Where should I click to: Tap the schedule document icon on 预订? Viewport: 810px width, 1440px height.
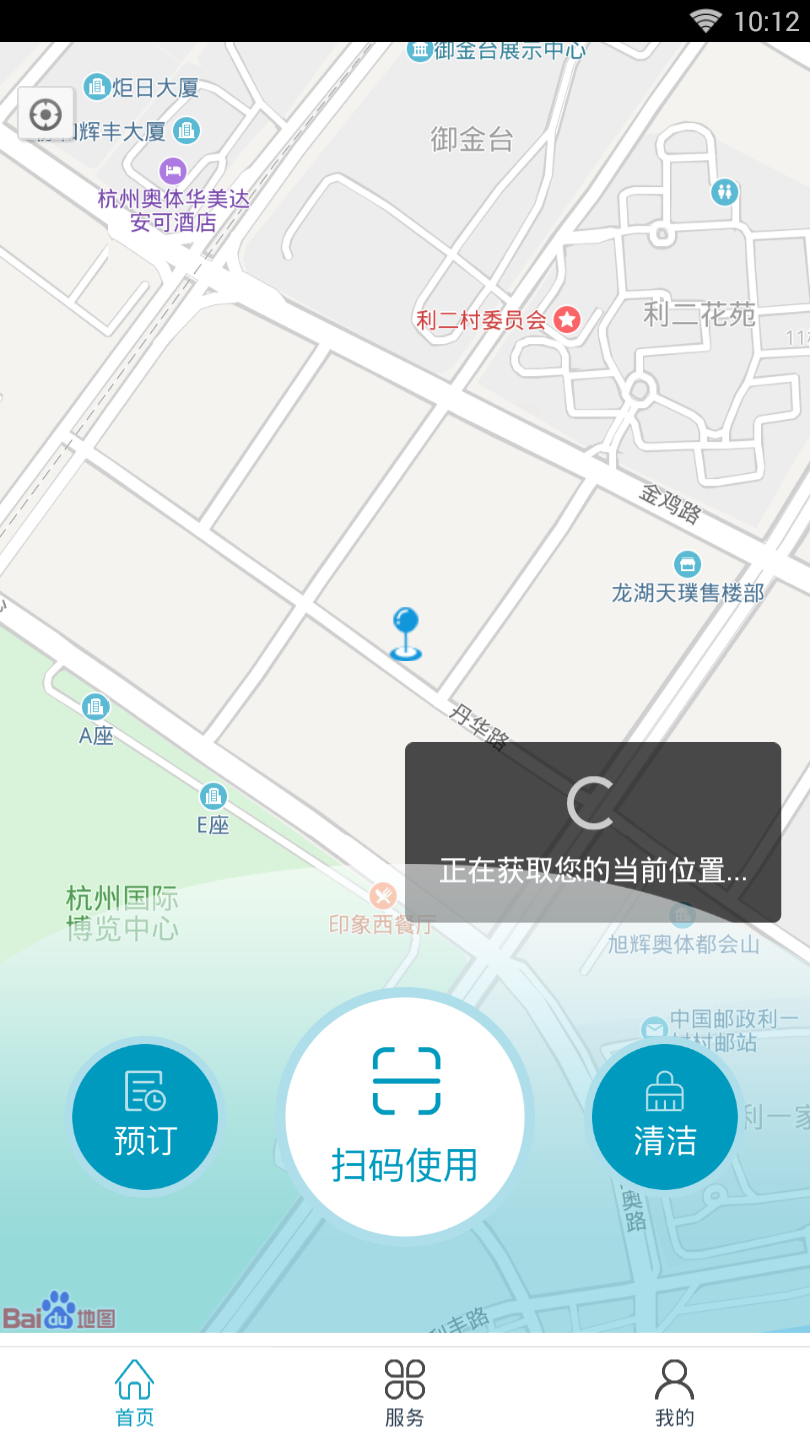point(145,1091)
